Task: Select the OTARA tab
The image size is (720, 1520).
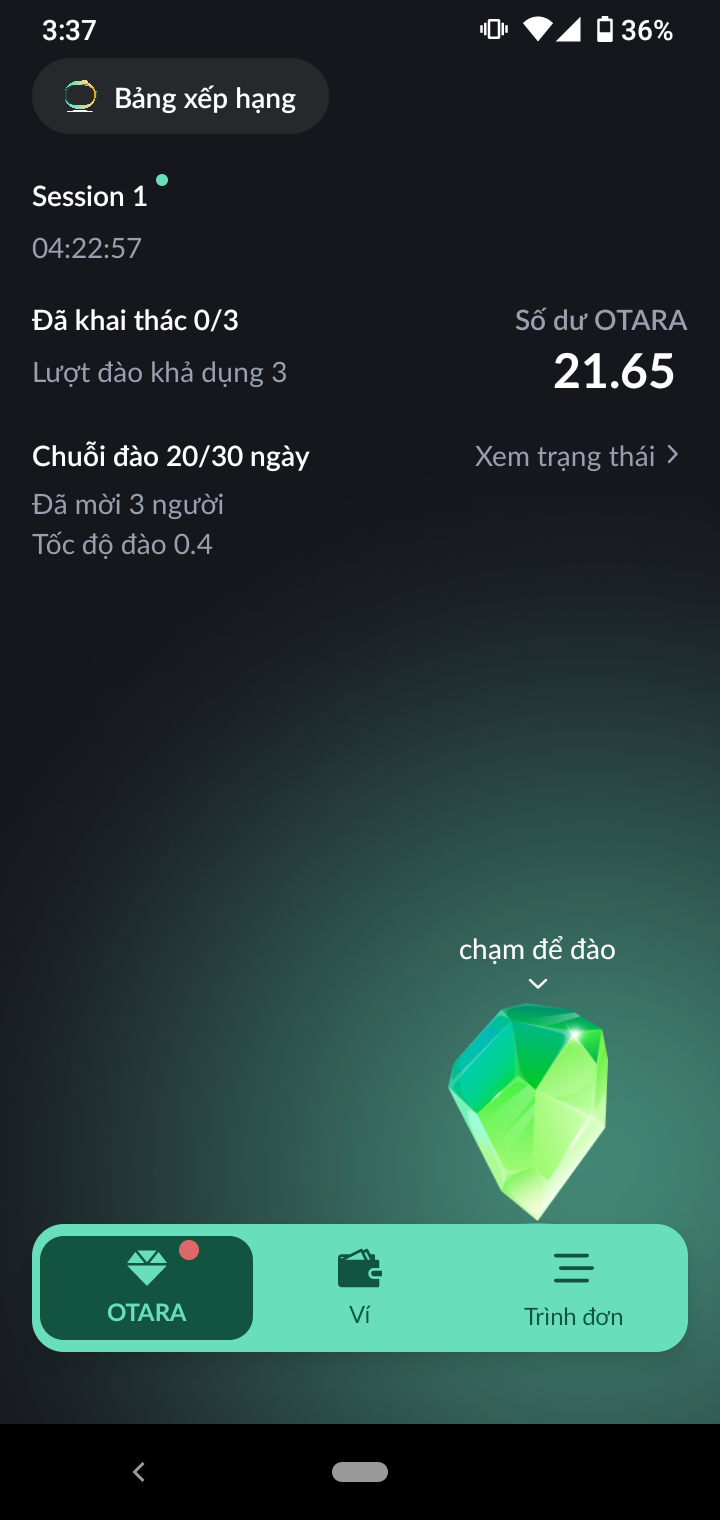Action: click(147, 1287)
